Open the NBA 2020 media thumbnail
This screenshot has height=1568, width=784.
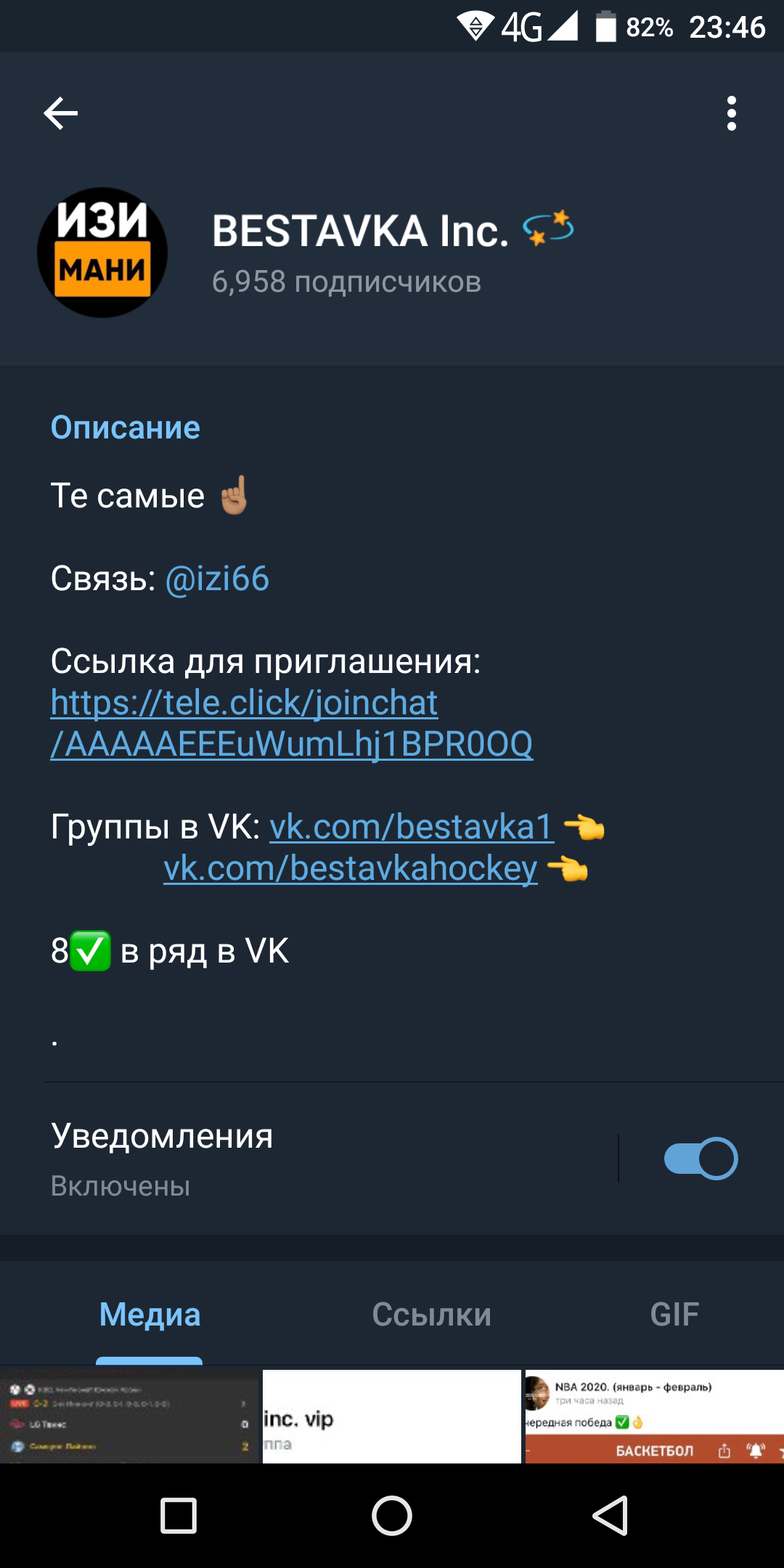pos(655,1416)
